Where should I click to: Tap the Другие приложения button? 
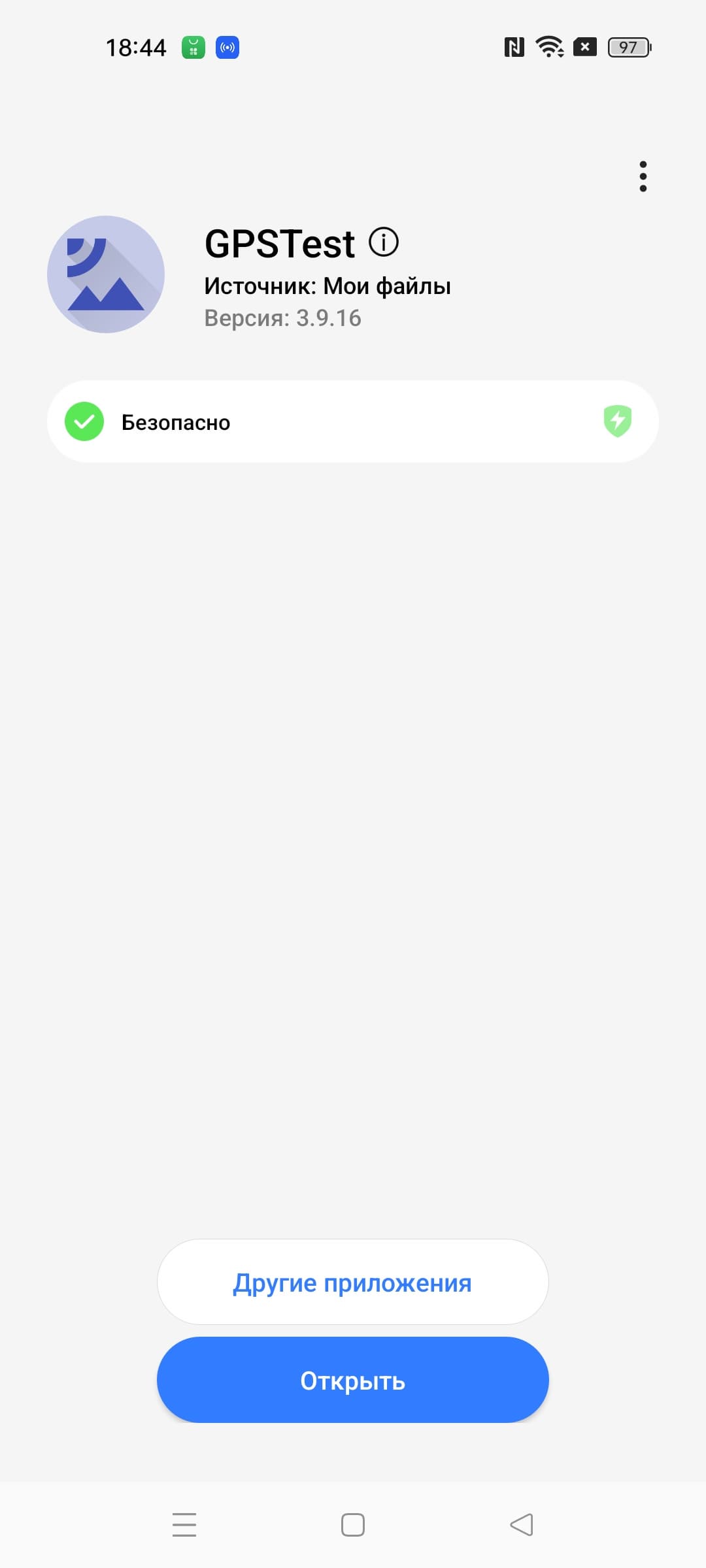pos(352,1283)
